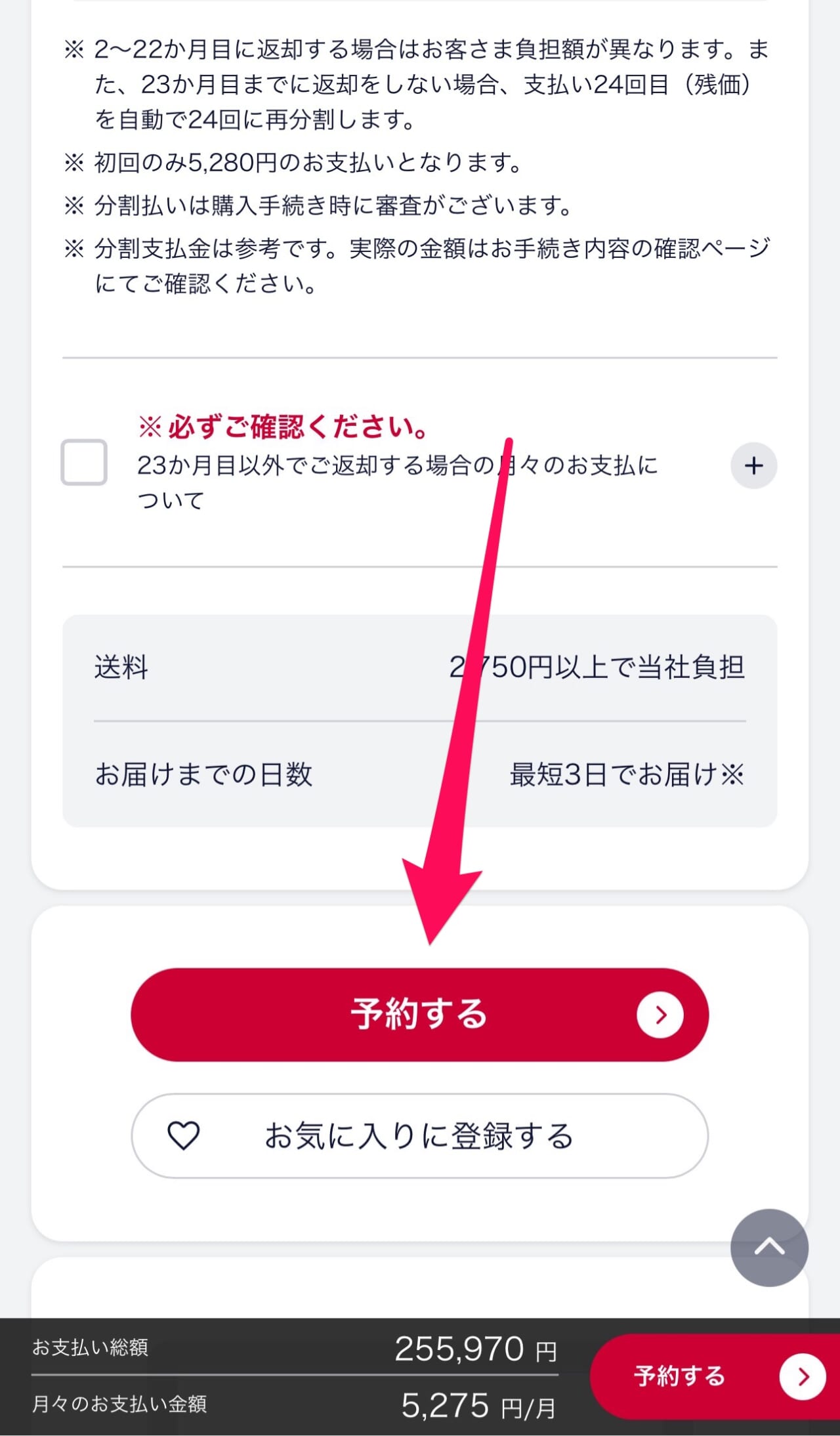Tap the 月々のお支払い金額 5,275円 monthly amount

tap(472, 1405)
